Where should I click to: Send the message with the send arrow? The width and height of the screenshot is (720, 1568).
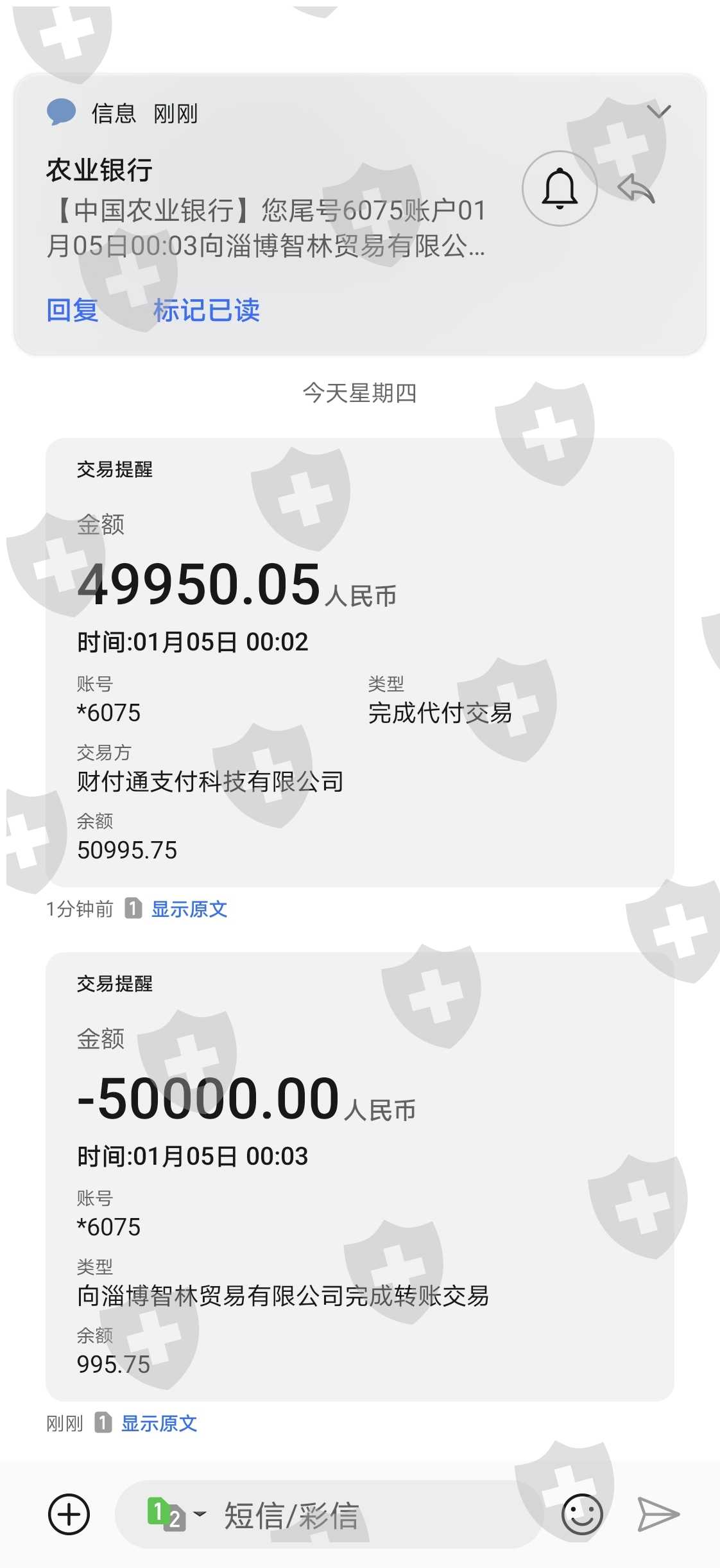(x=658, y=1514)
